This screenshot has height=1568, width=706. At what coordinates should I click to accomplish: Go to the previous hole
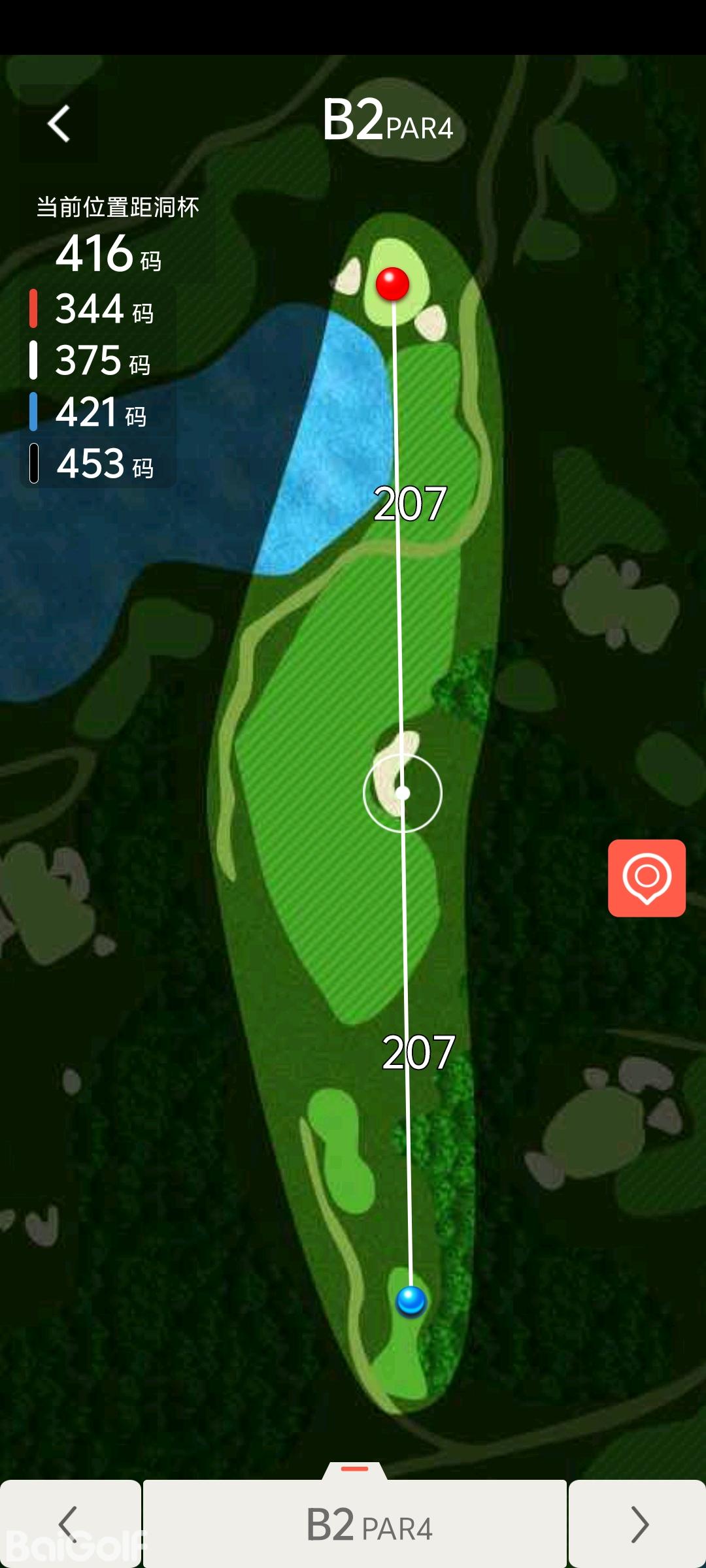(x=69, y=1524)
